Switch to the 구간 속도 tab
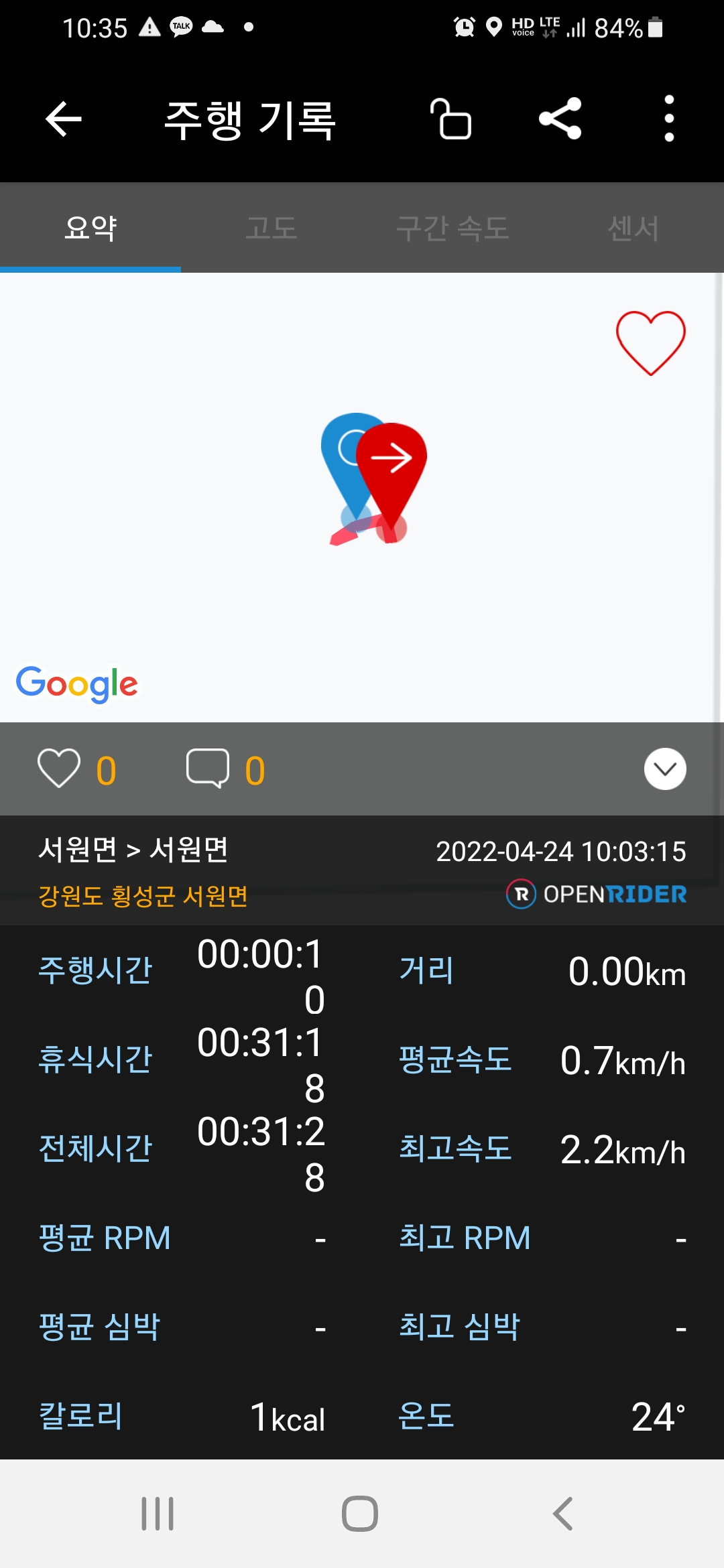 pyautogui.click(x=452, y=228)
